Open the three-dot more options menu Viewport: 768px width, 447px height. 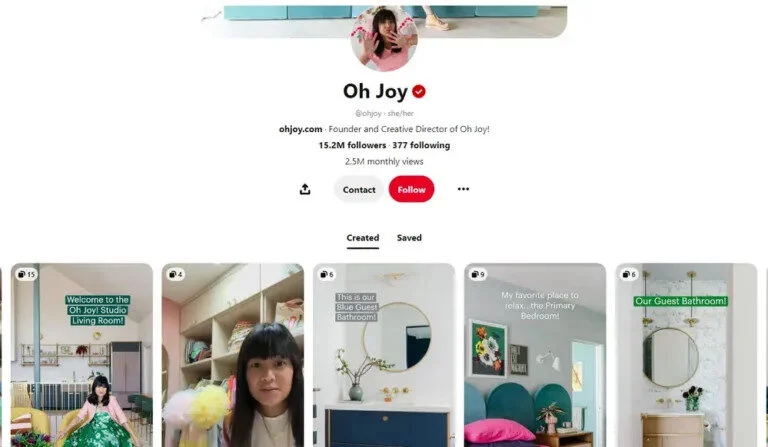(x=463, y=189)
